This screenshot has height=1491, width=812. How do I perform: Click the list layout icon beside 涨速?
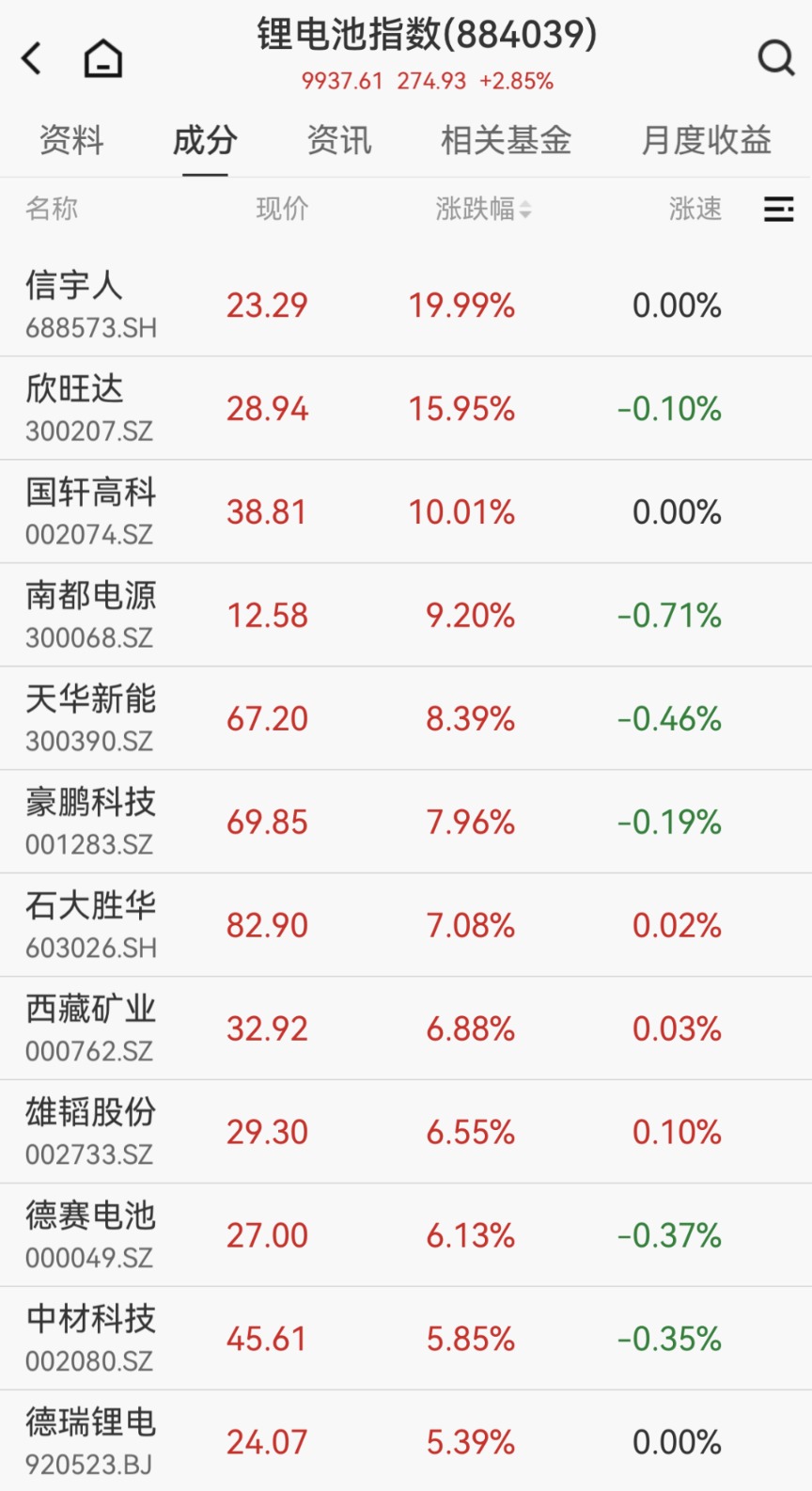point(778,209)
